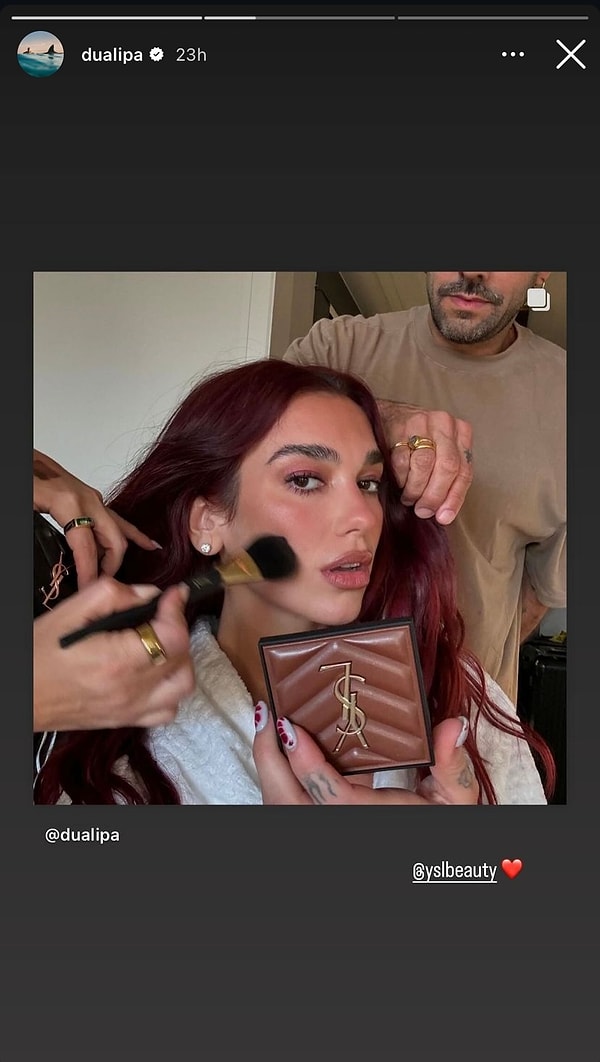Open the story's three-dot options menu
Viewport: 600px width, 1062px height.
pyautogui.click(x=513, y=54)
